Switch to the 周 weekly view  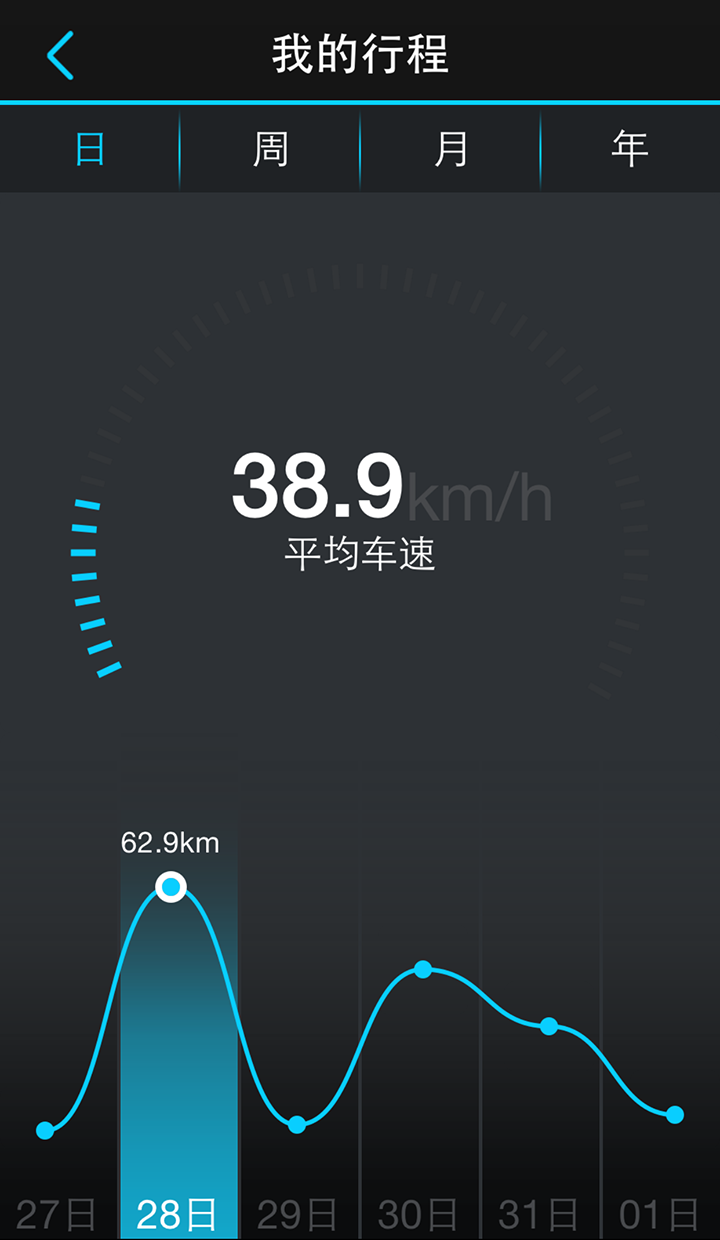point(270,150)
